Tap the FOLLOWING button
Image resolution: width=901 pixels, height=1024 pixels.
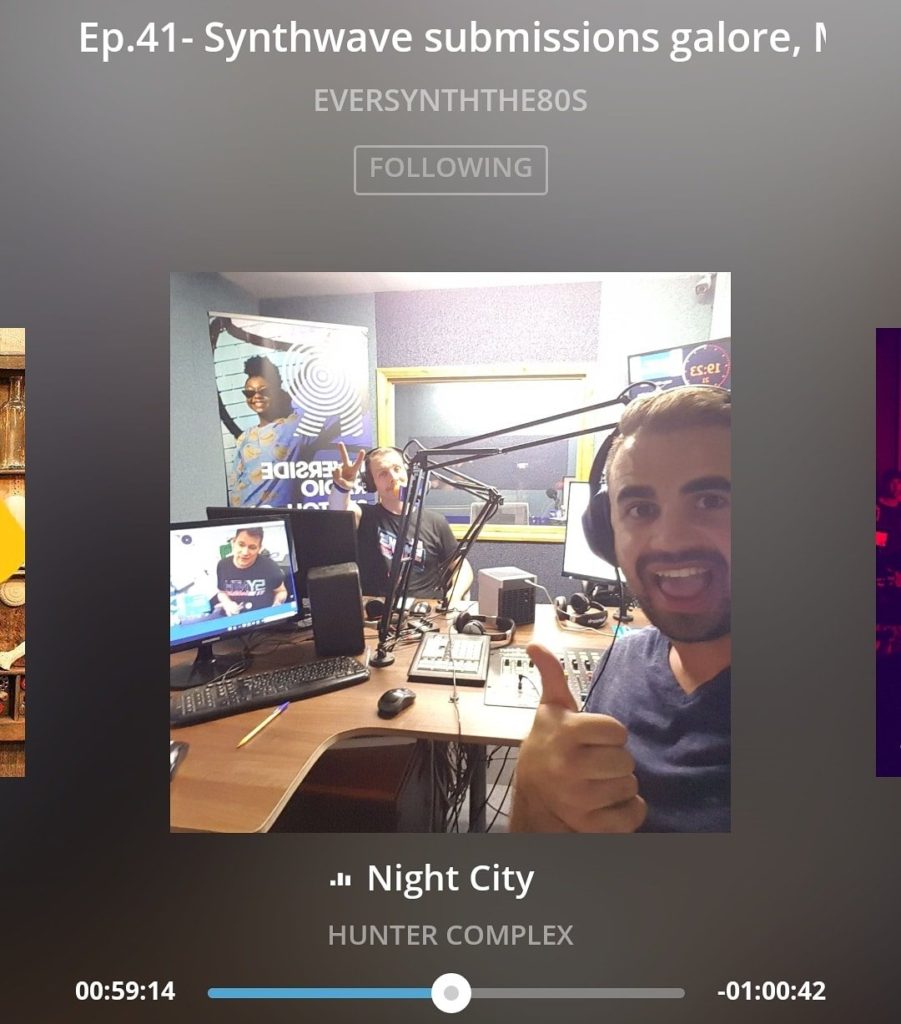pyautogui.click(x=450, y=169)
